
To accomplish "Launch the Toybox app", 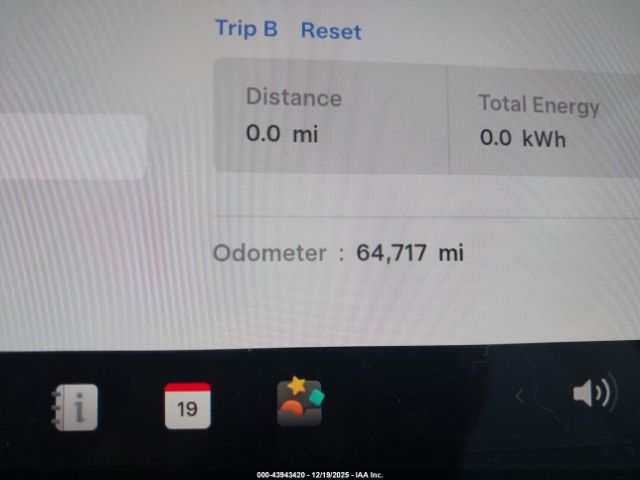I will [301, 402].
